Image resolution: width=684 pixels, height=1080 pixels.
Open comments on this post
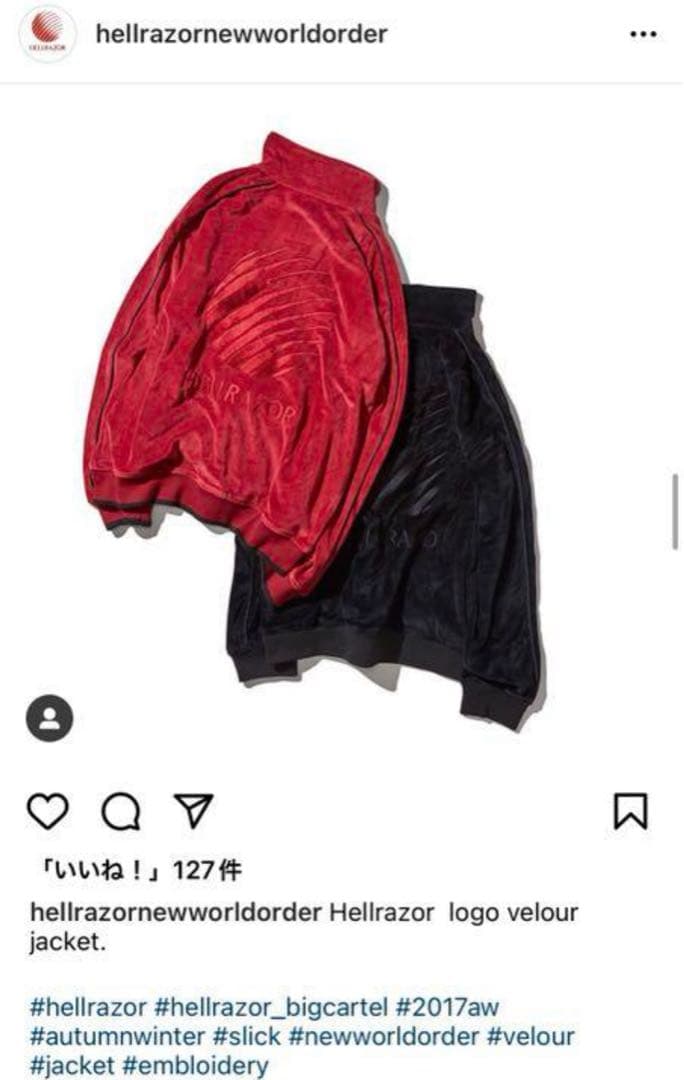tap(120, 812)
